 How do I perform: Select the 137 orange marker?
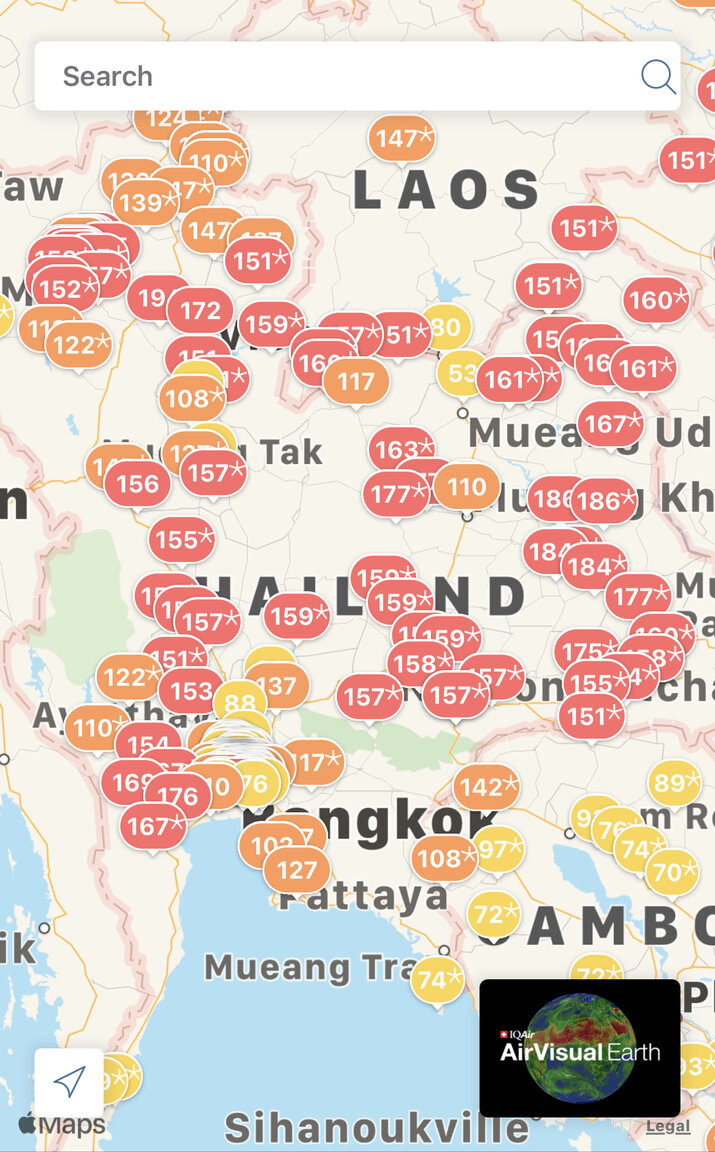click(278, 685)
